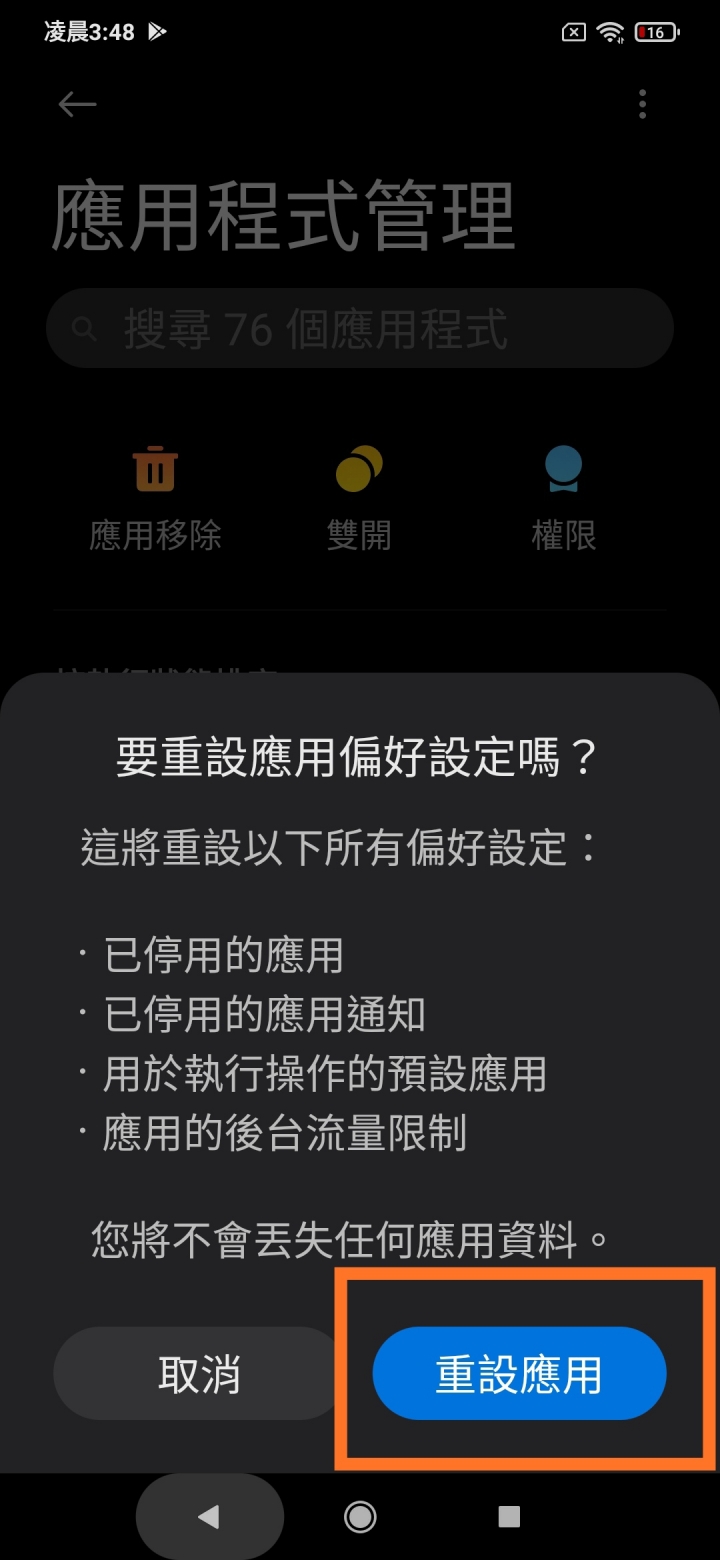Open the recent apps view

(509, 1517)
